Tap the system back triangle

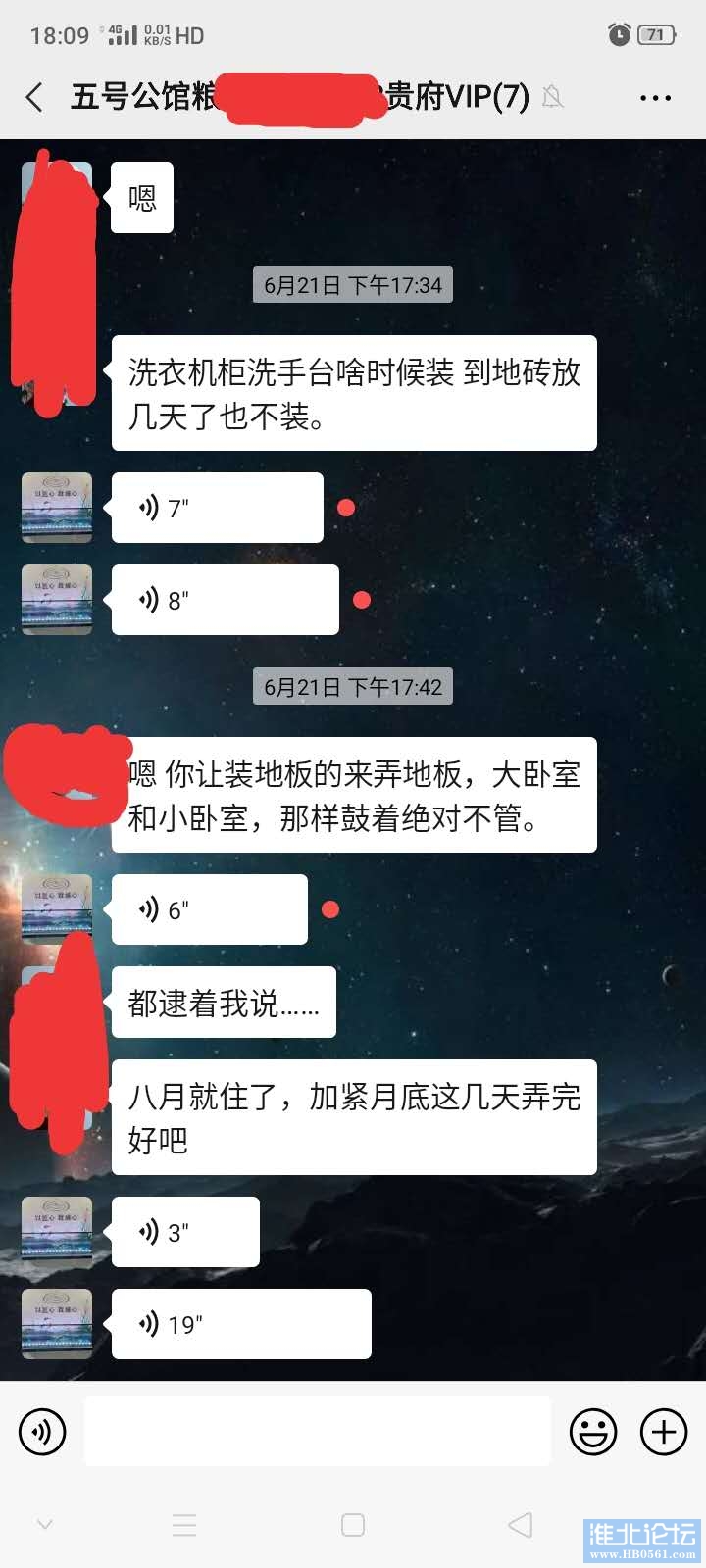[x=521, y=1525]
